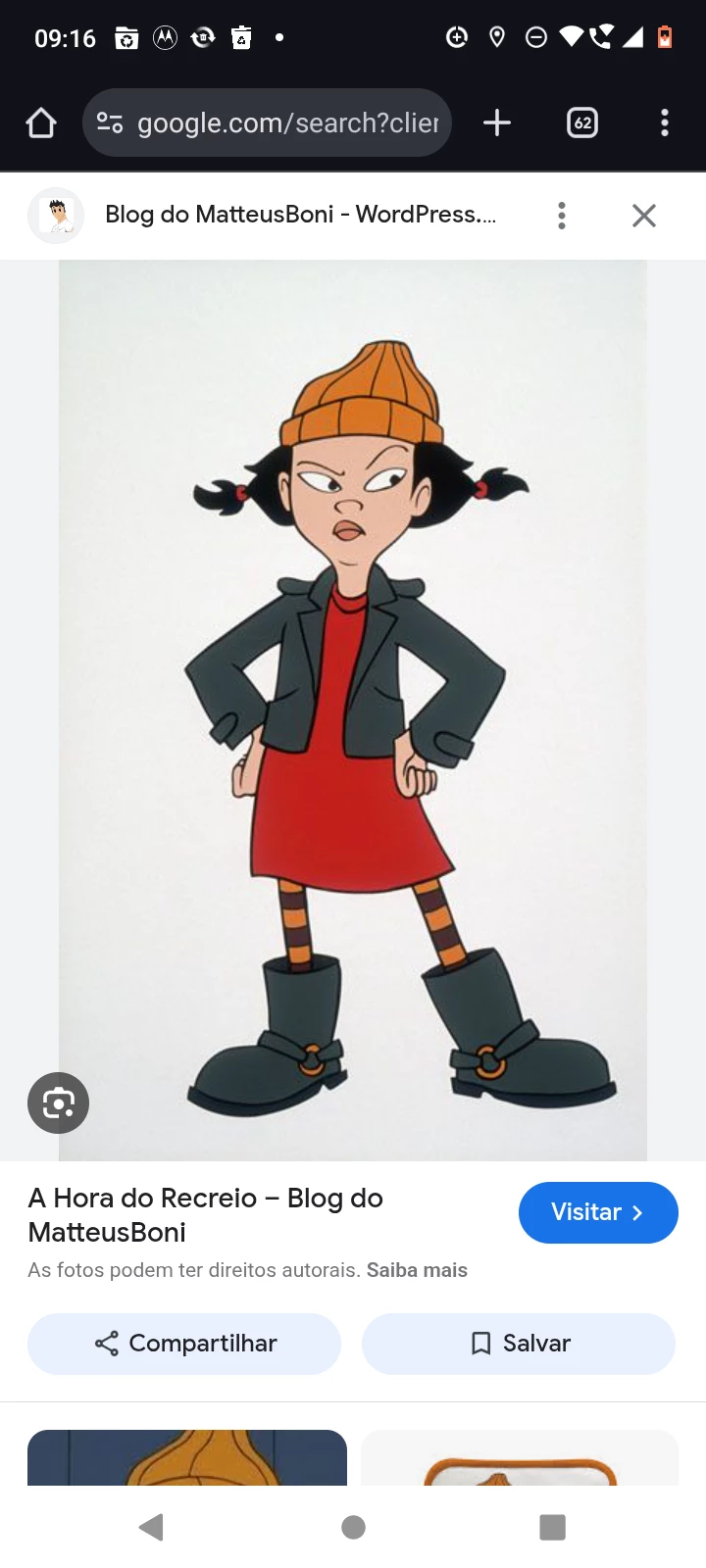Open the Chrome overflow menu

coord(665,123)
